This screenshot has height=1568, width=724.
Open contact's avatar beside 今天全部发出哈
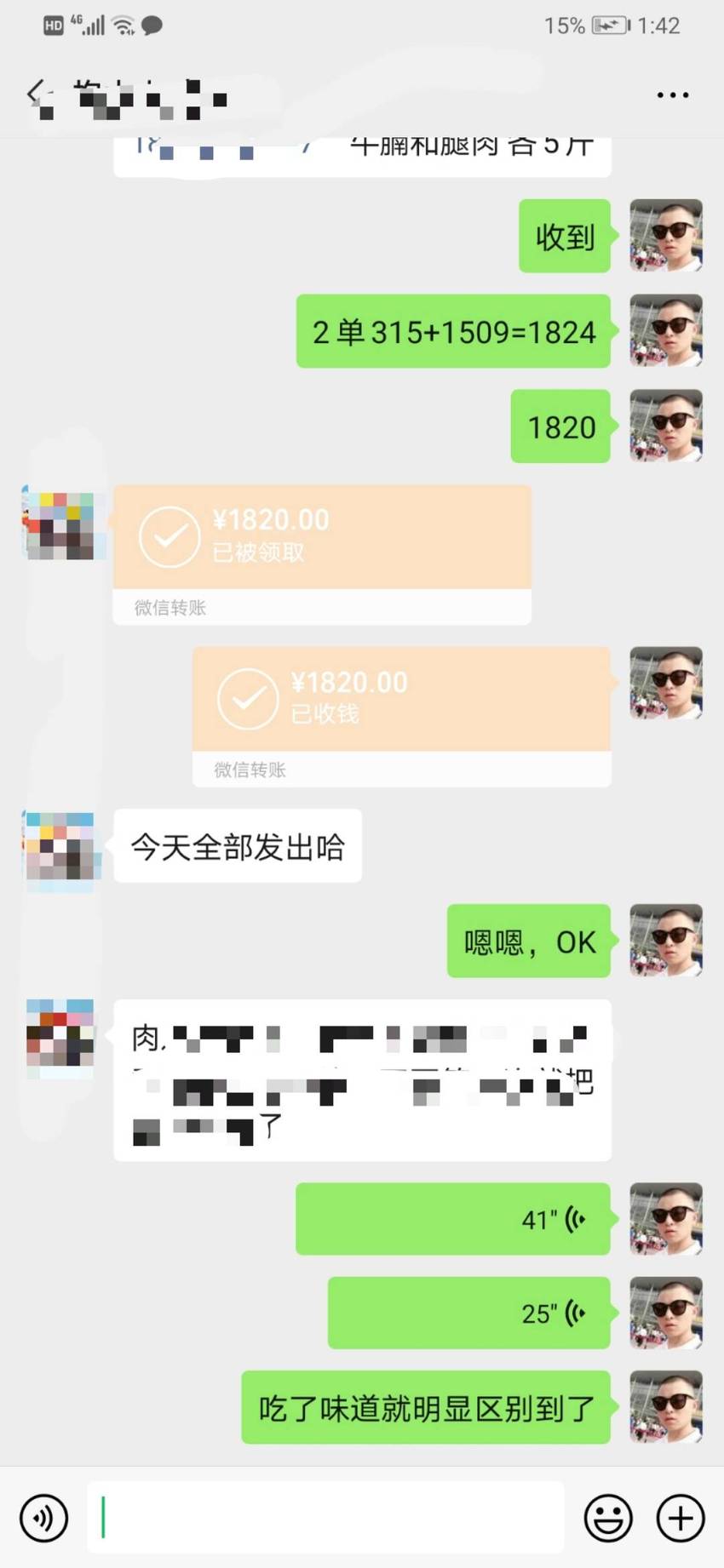pos(61,845)
